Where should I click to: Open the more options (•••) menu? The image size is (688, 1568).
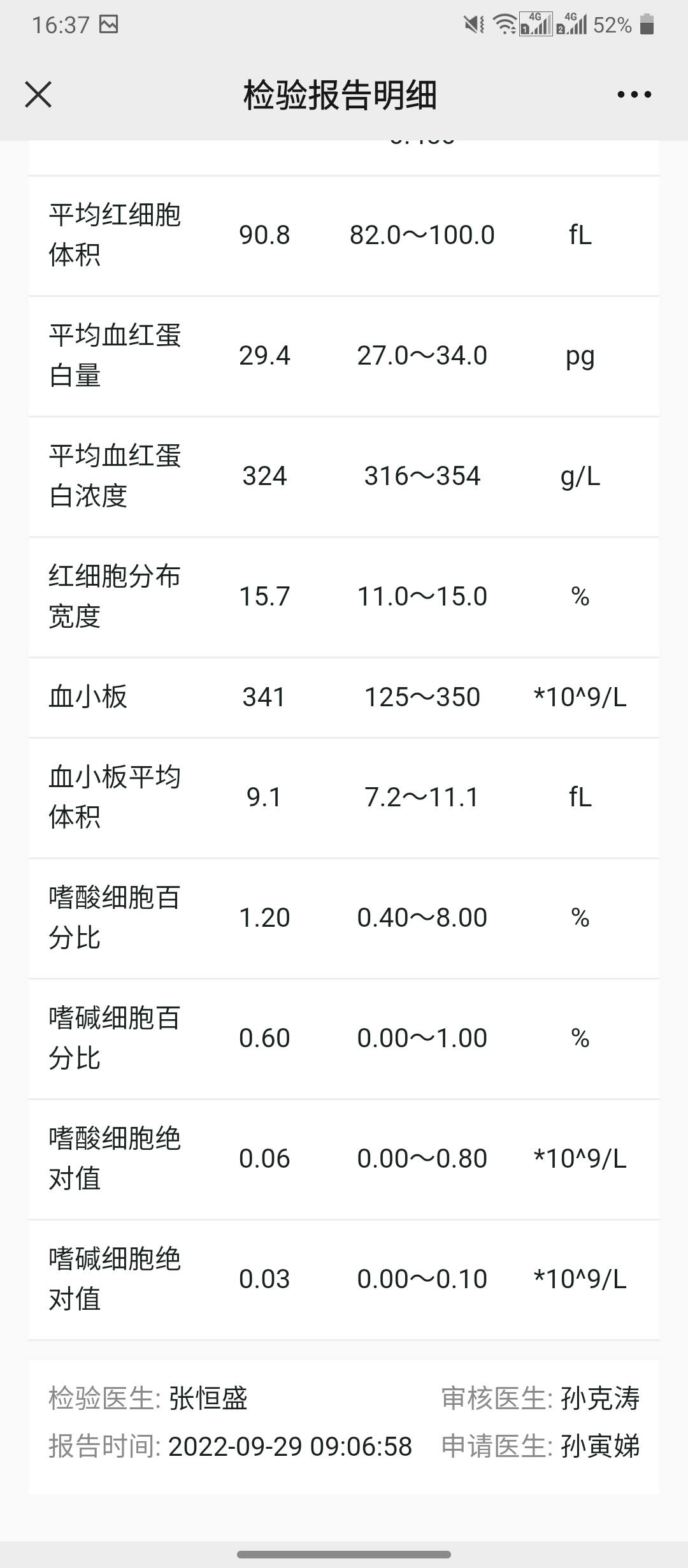click(633, 94)
